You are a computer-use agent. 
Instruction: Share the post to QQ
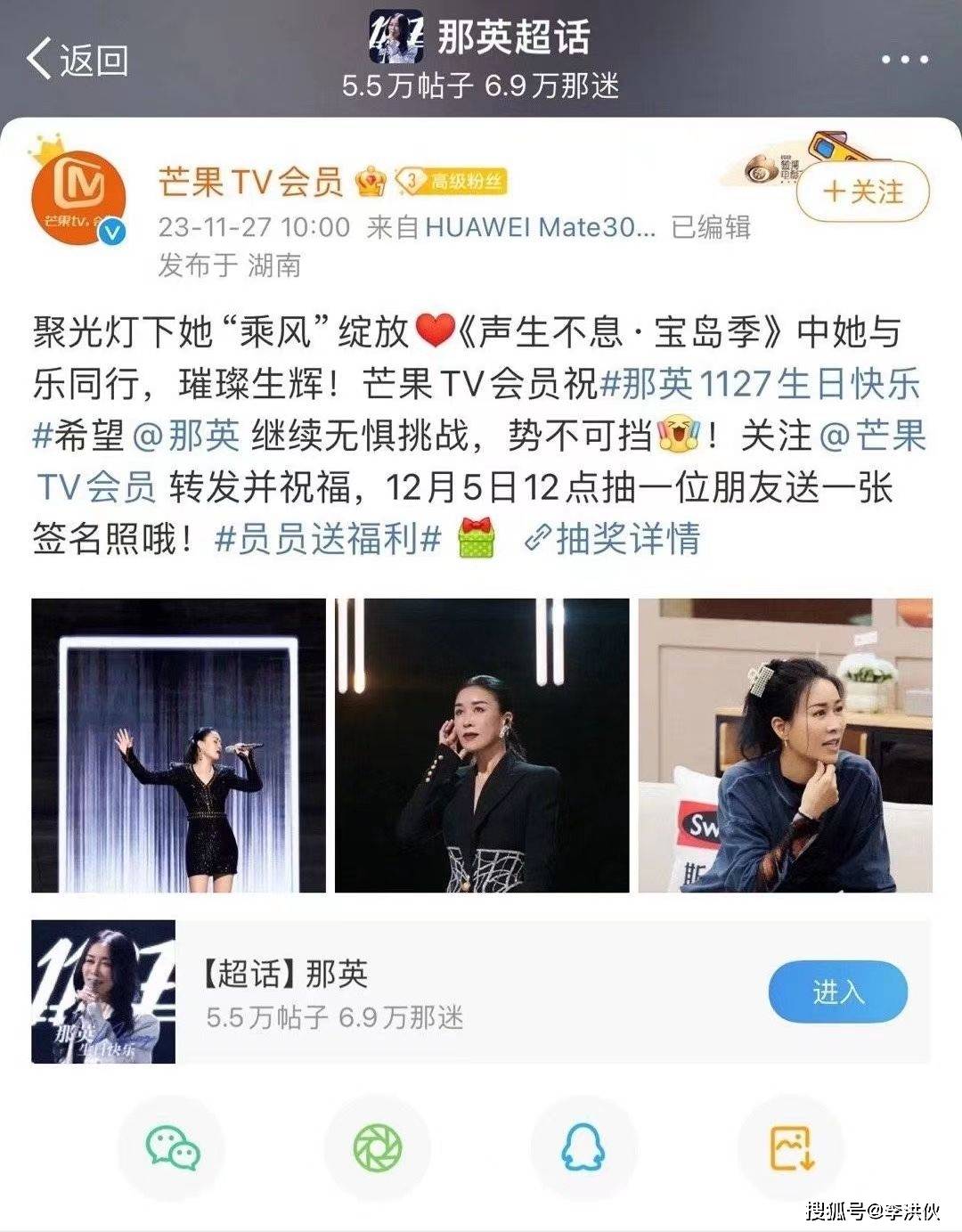tap(583, 1148)
